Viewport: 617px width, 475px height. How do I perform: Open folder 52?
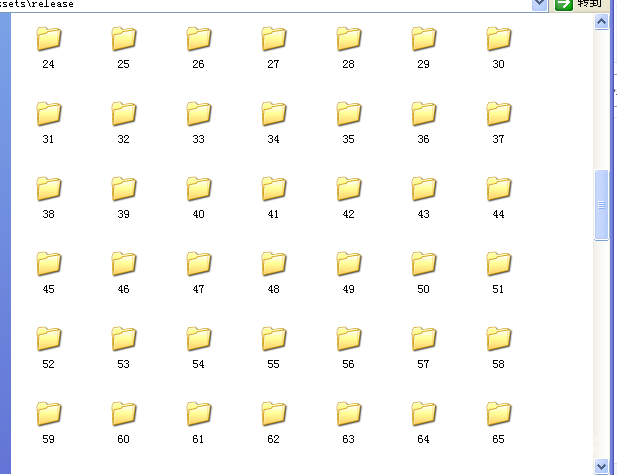coord(48,340)
